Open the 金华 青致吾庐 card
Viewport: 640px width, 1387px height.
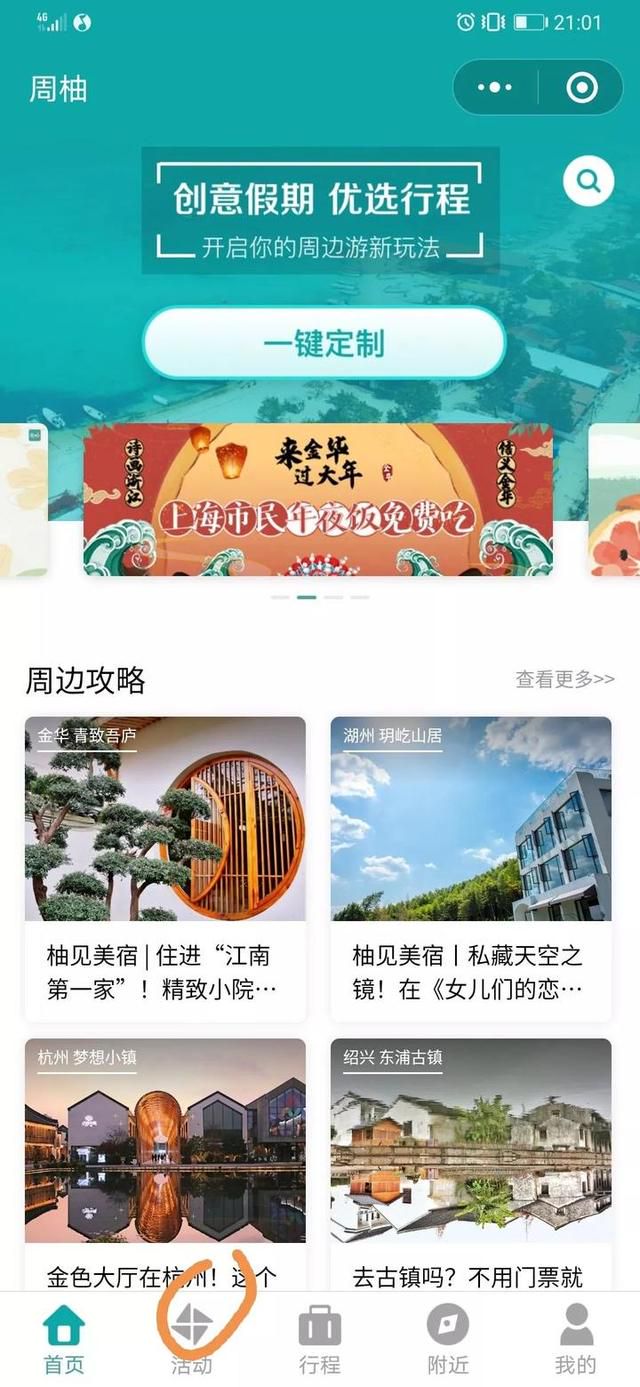pos(165,867)
